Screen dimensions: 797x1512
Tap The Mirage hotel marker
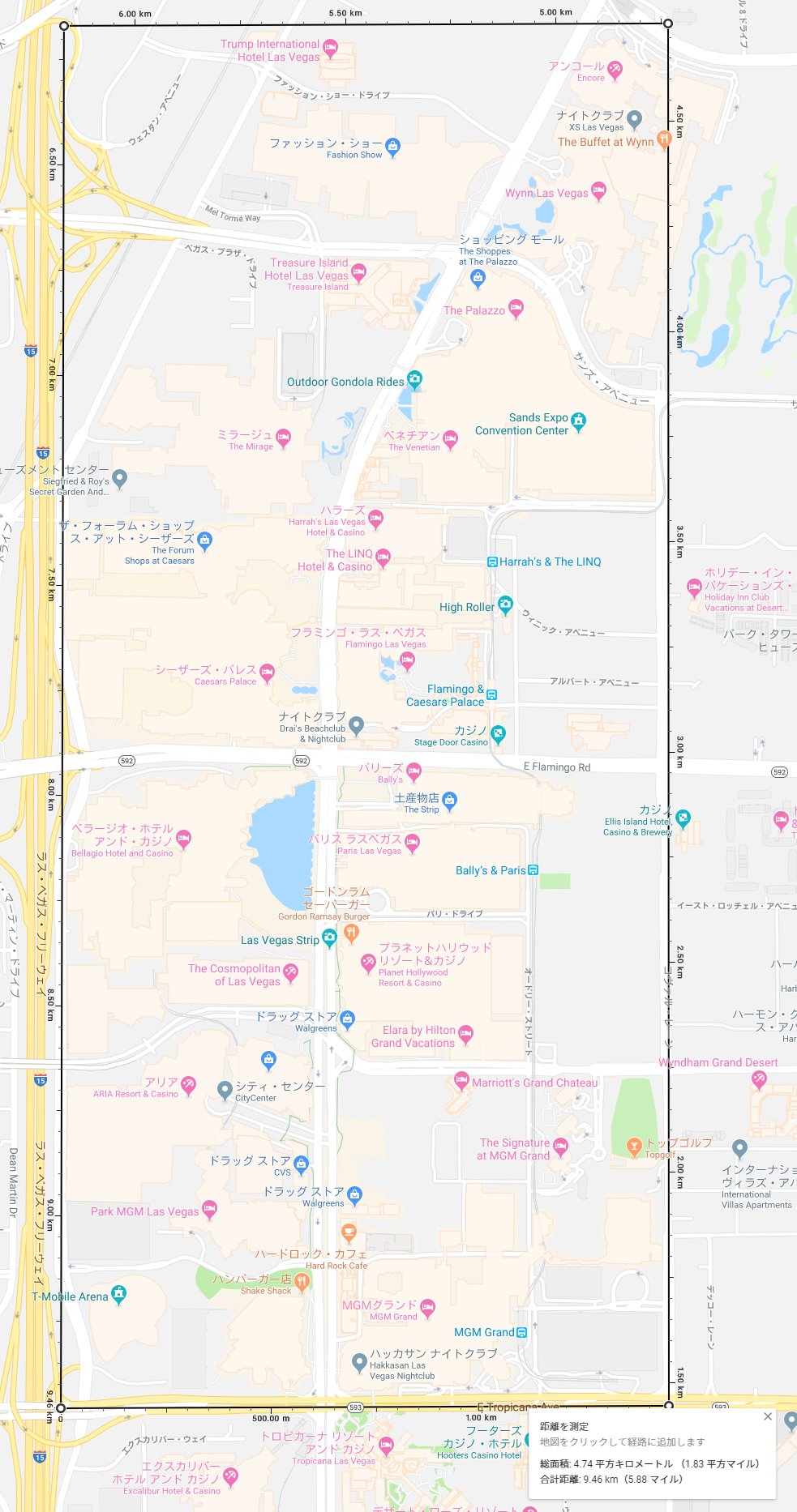point(283,439)
